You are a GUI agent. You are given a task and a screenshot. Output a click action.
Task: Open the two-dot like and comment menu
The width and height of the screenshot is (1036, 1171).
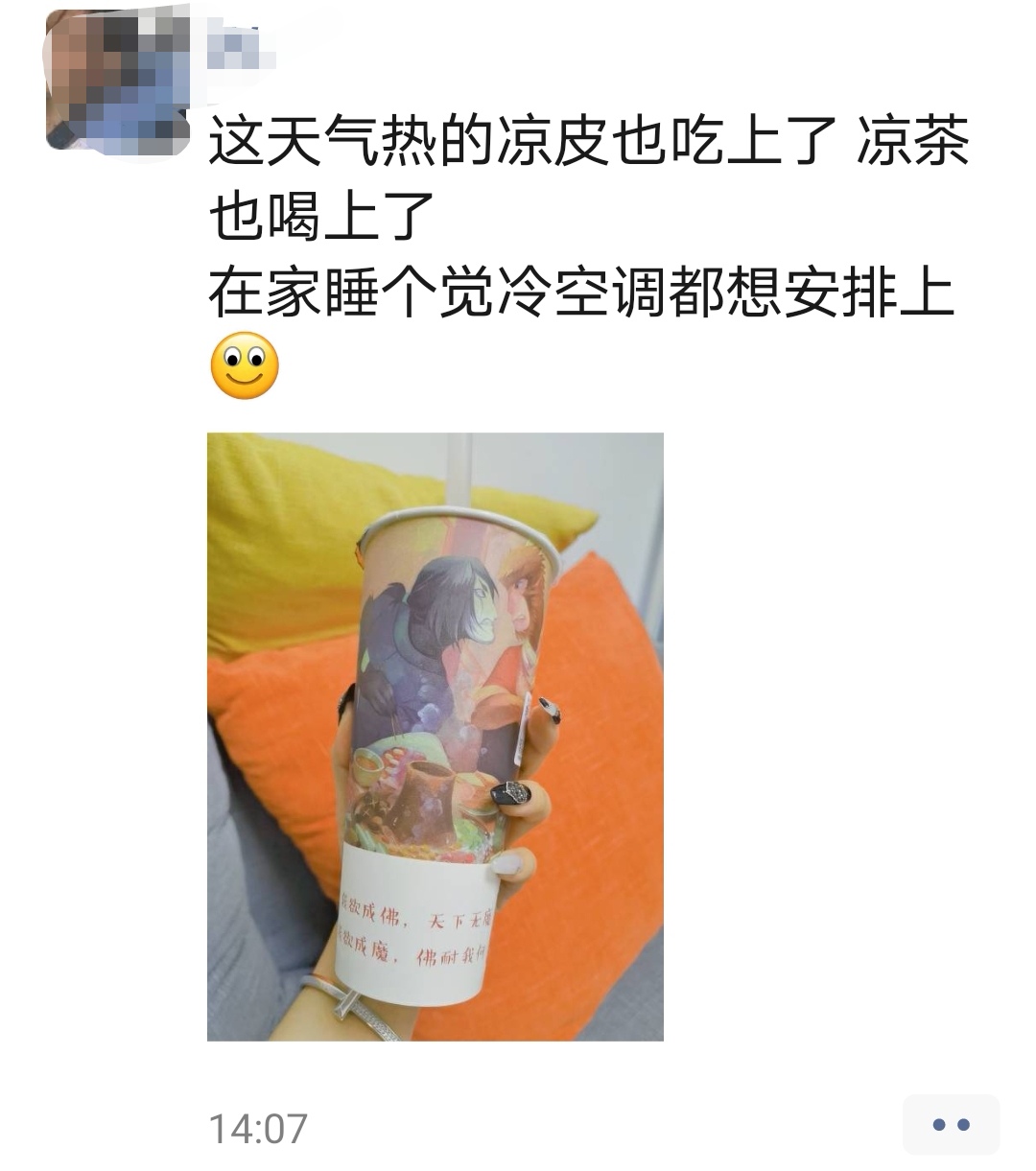coord(951,1125)
